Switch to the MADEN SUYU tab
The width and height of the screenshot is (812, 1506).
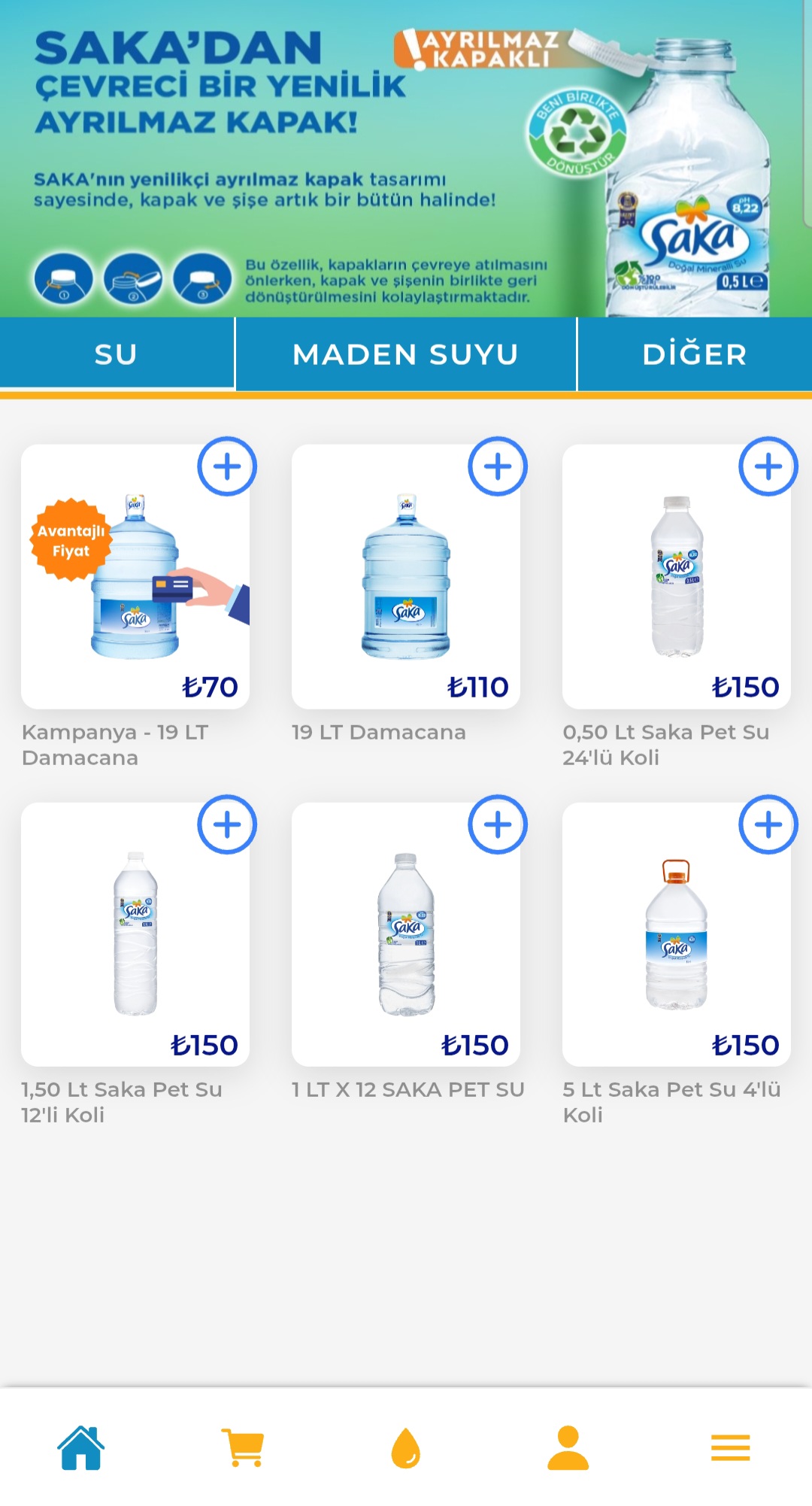click(x=405, y=354)
